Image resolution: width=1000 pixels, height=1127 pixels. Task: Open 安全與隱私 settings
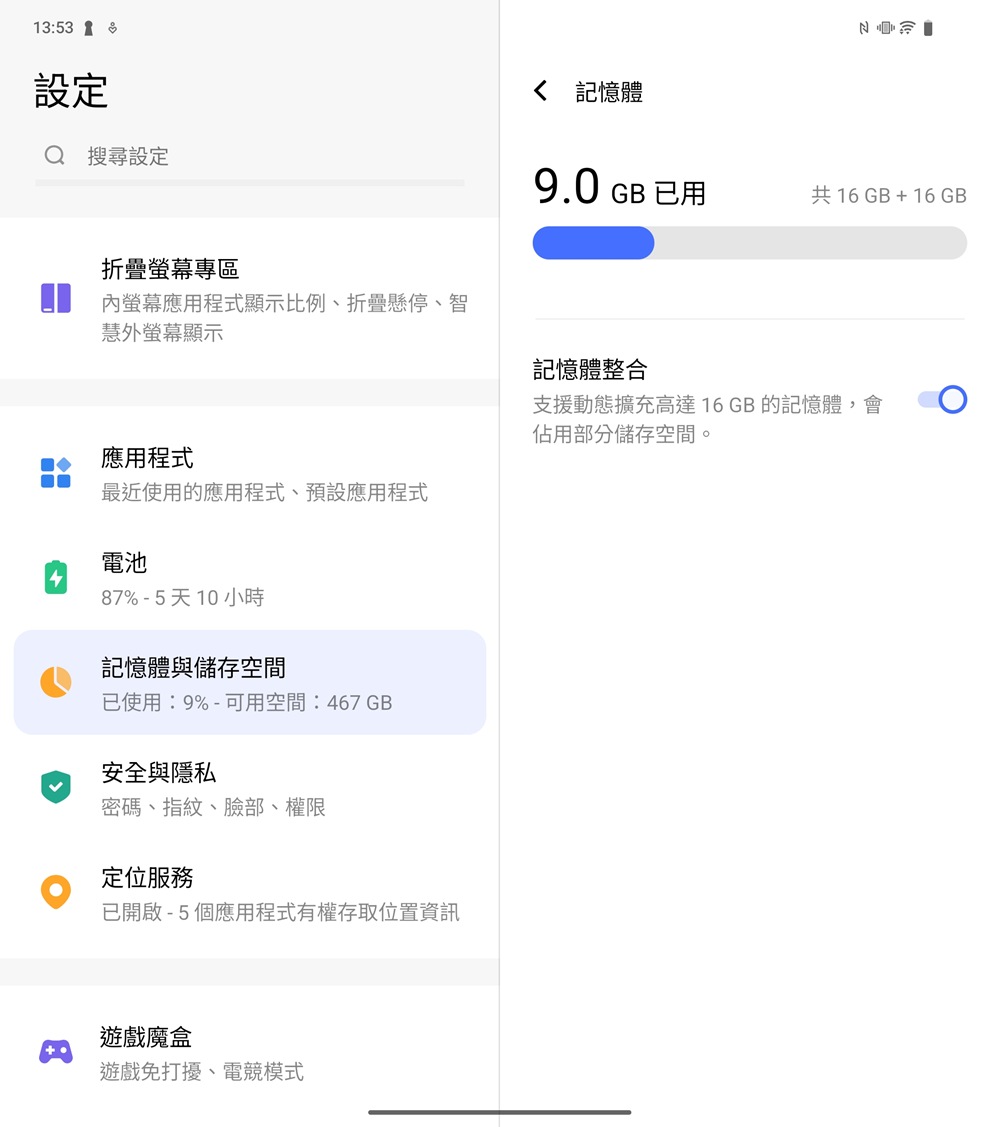pyautogui.click(x=250, y=788)
